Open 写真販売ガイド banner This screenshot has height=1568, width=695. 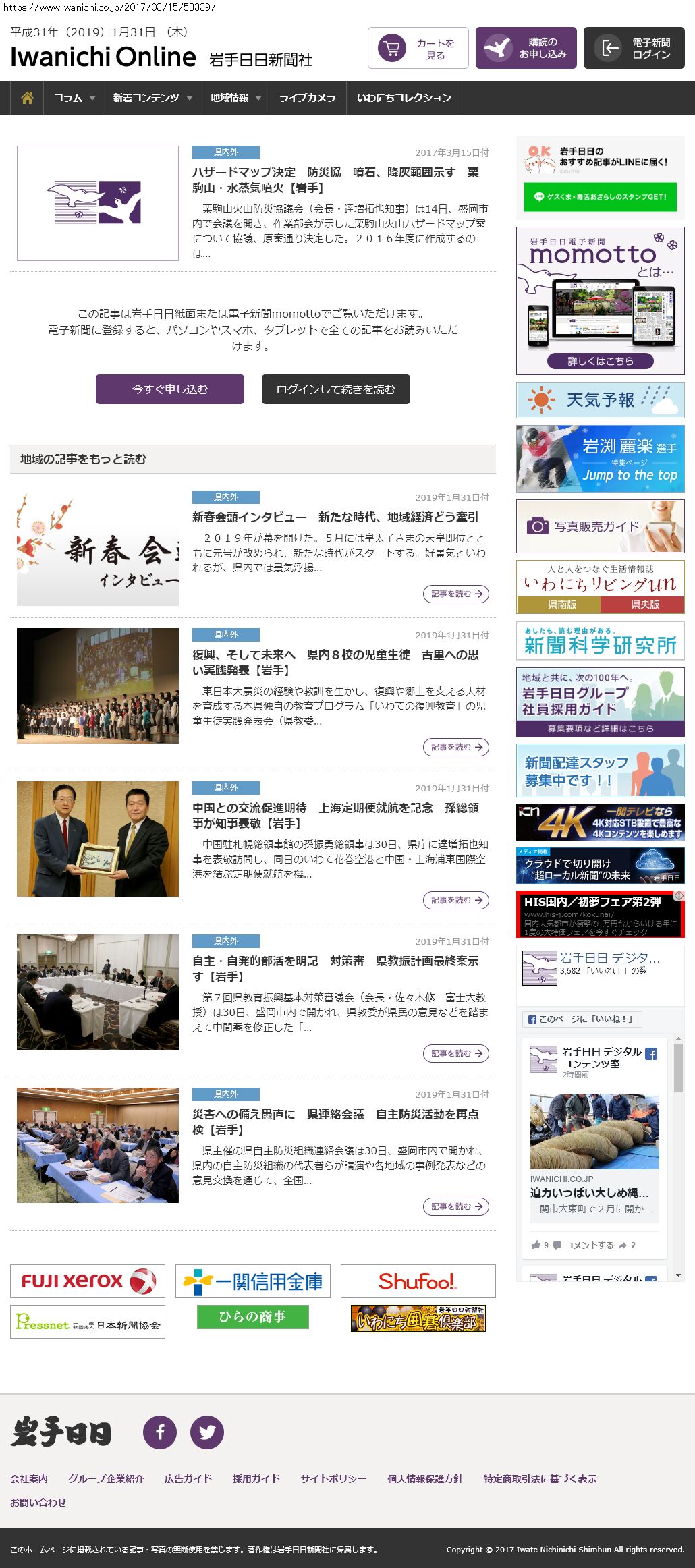[x=600, y=526]
